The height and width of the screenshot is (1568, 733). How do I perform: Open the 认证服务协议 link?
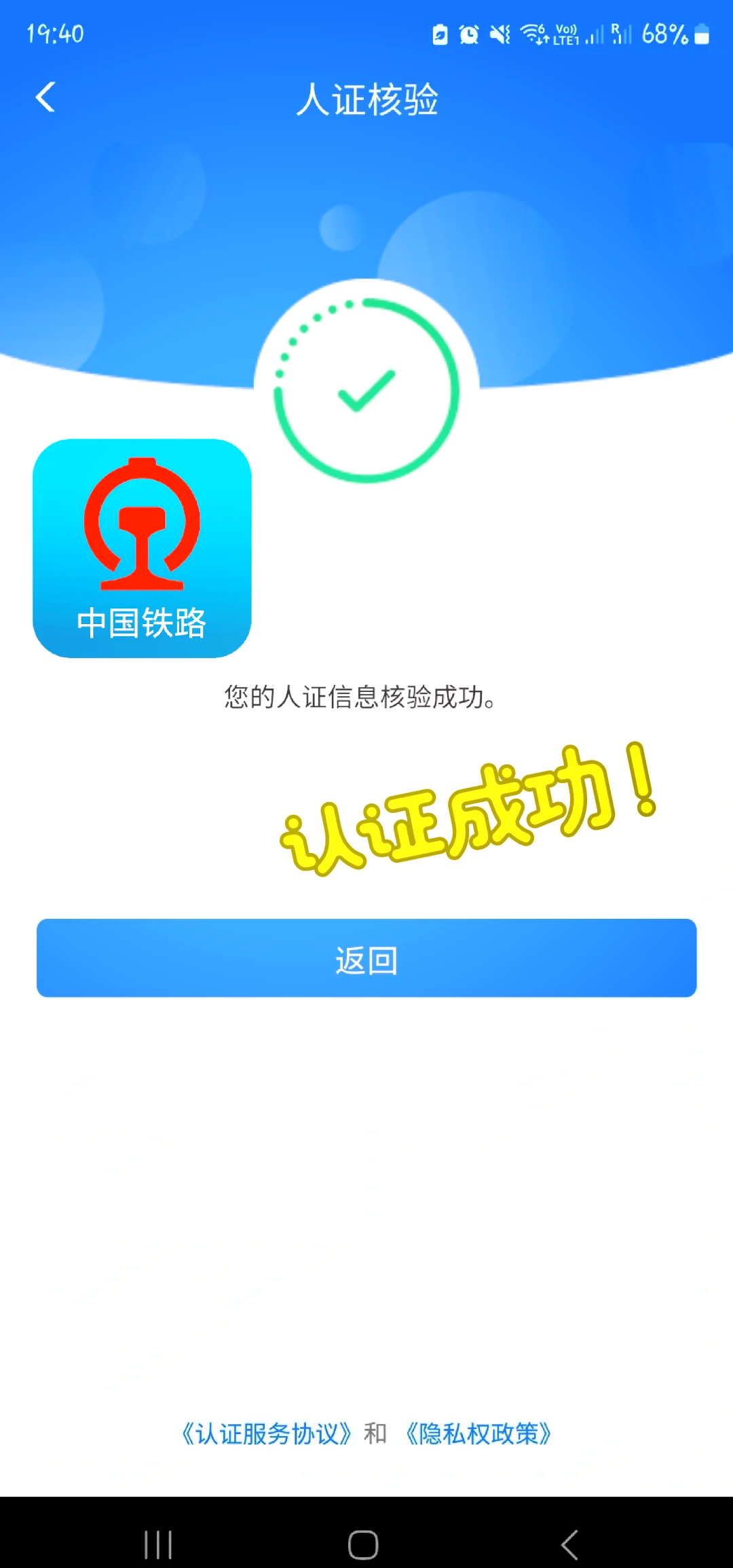(x=267, y=1434)
